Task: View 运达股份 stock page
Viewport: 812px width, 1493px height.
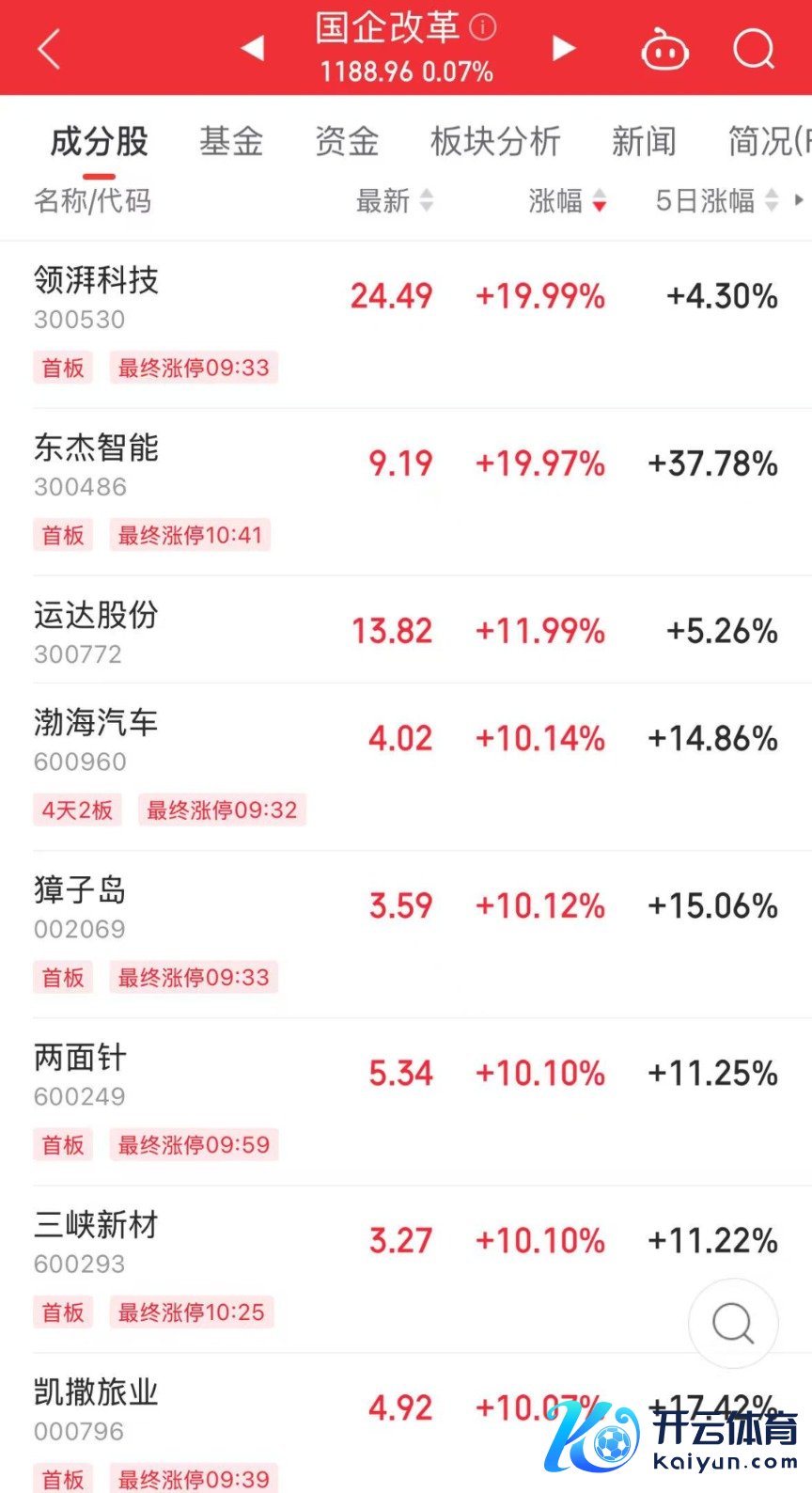Action: 96,615
